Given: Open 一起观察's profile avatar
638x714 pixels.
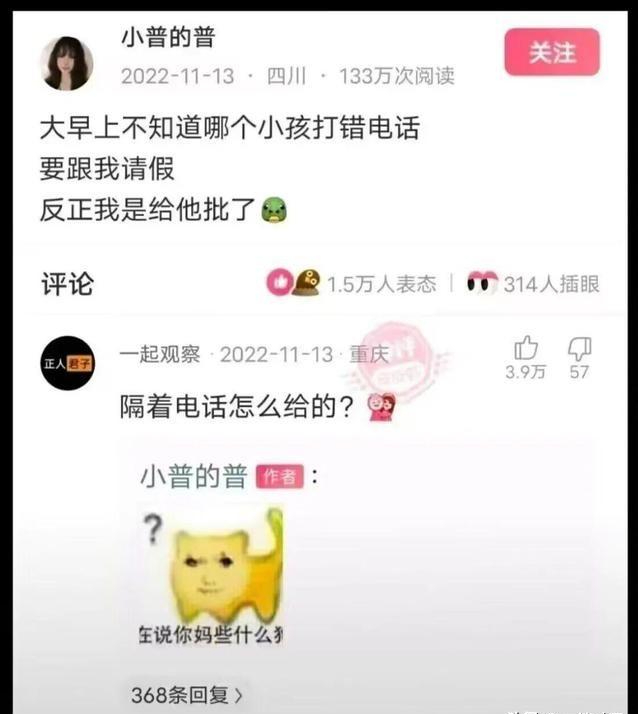Looking at the screenshot, I should (x=68, y=362).
